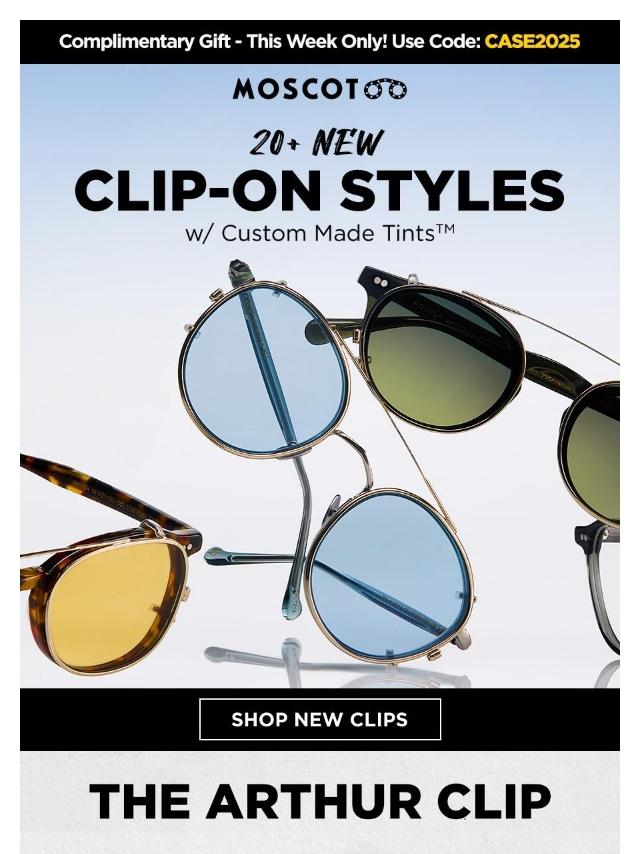
Task: Open the clip-on styles hero image
Action: click(320, 376)
